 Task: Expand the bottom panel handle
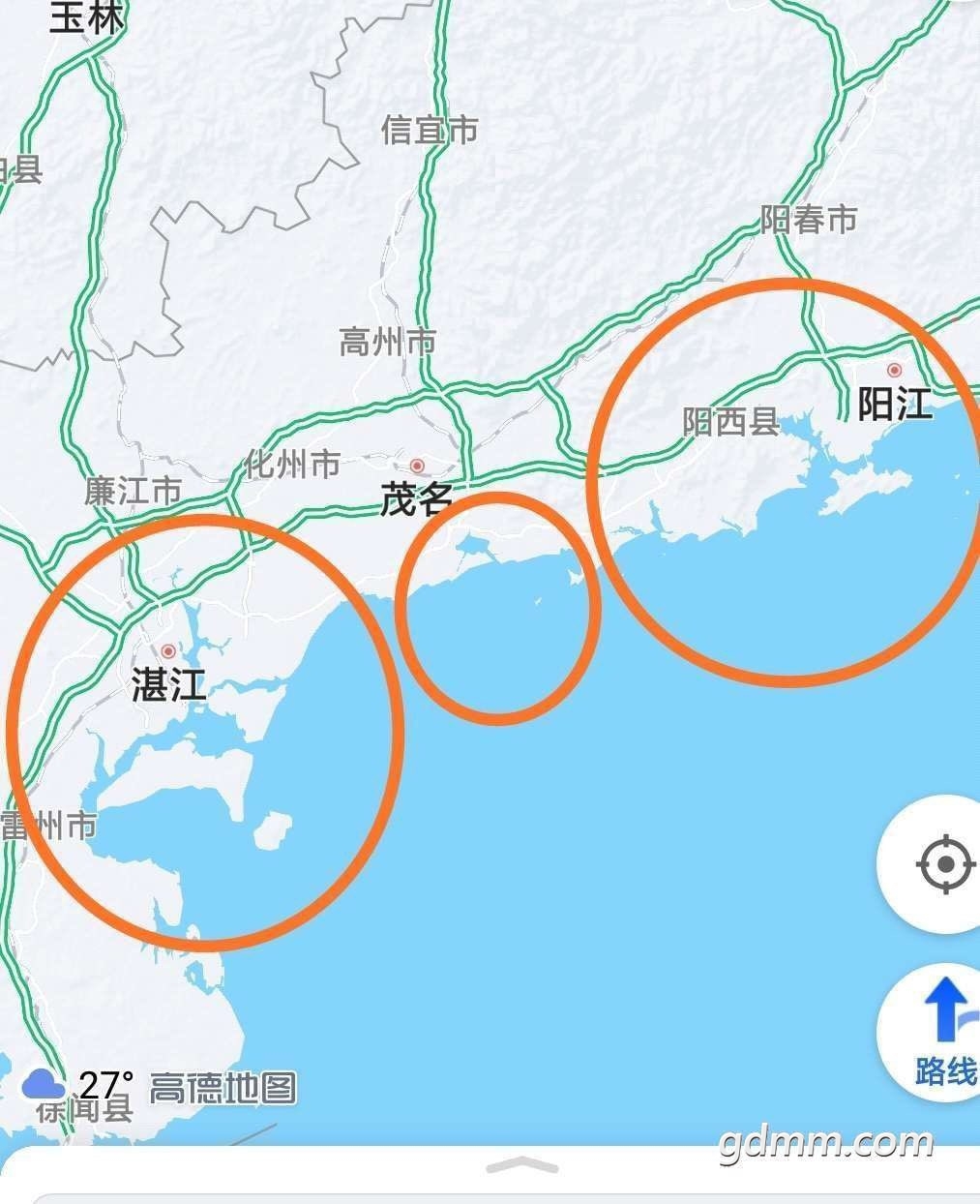[x=521, y=1165]
